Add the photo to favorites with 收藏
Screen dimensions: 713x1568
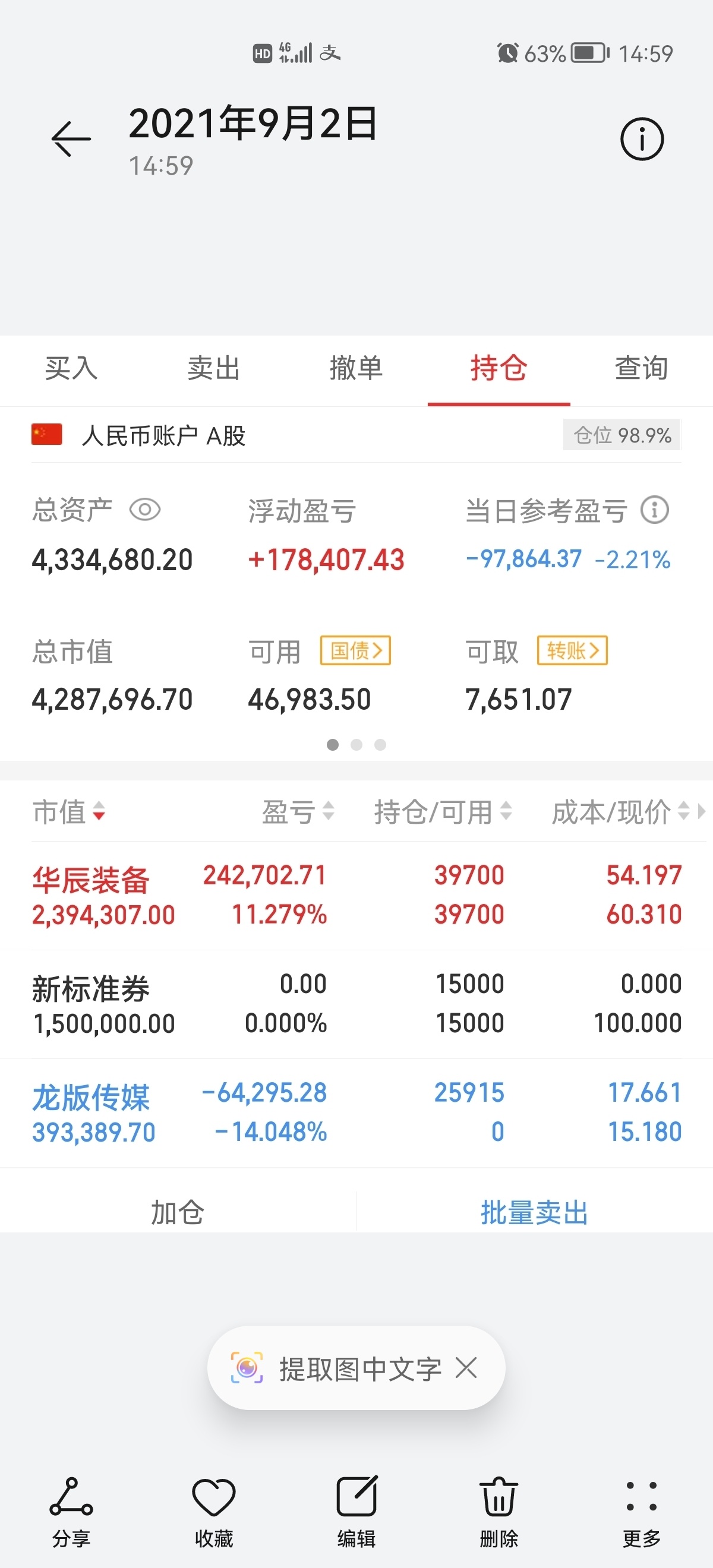click(x=214, y=1512)
